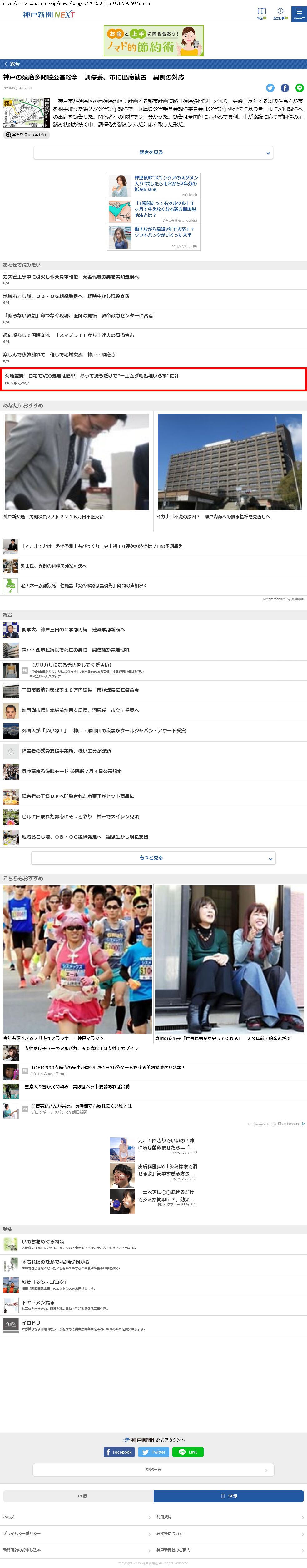Share the article on Facebook
This screenshot has height=1568, width=307.
point(285,88)
